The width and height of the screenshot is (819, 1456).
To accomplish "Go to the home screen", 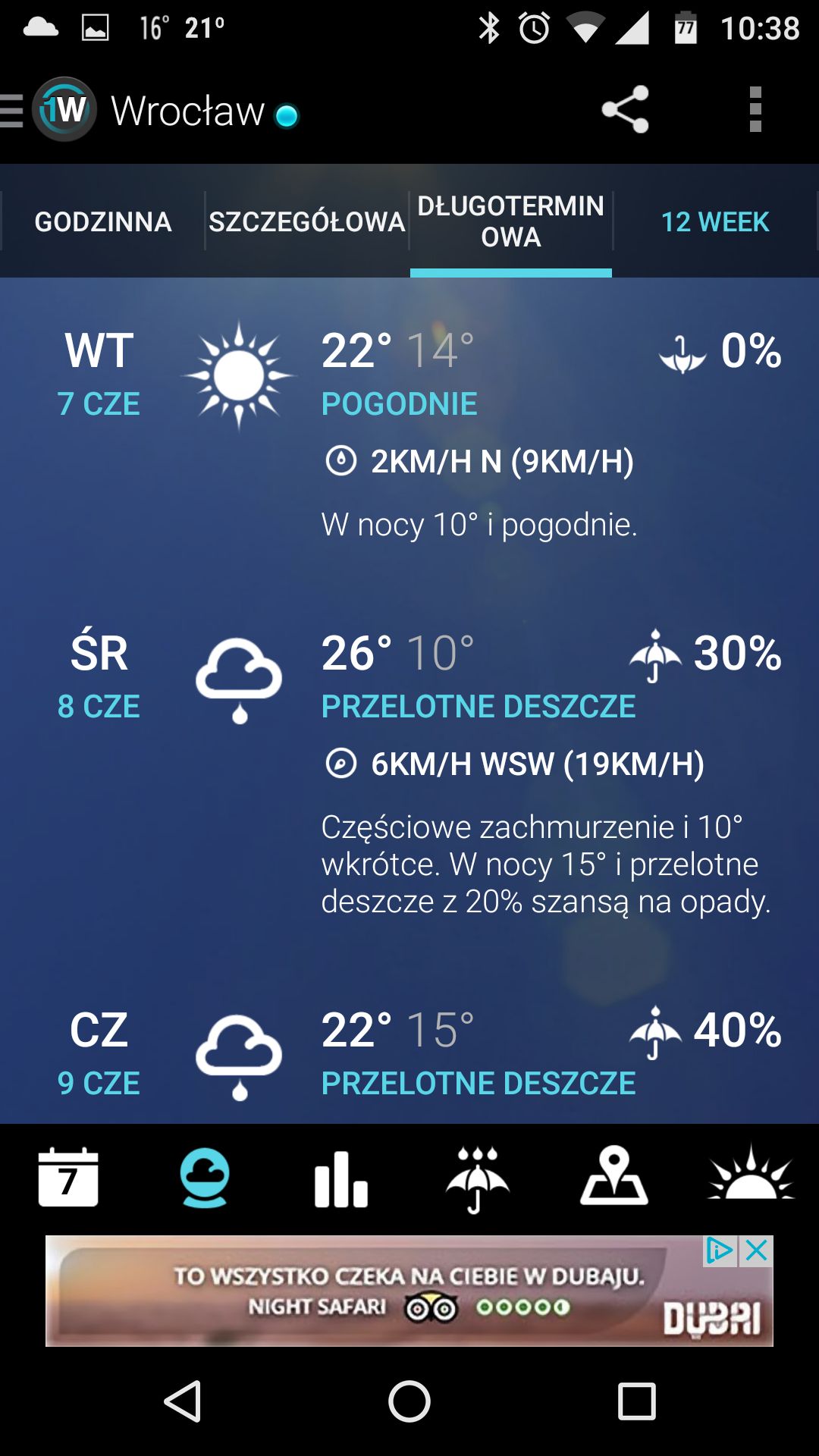I will (x=409, y=1401).
